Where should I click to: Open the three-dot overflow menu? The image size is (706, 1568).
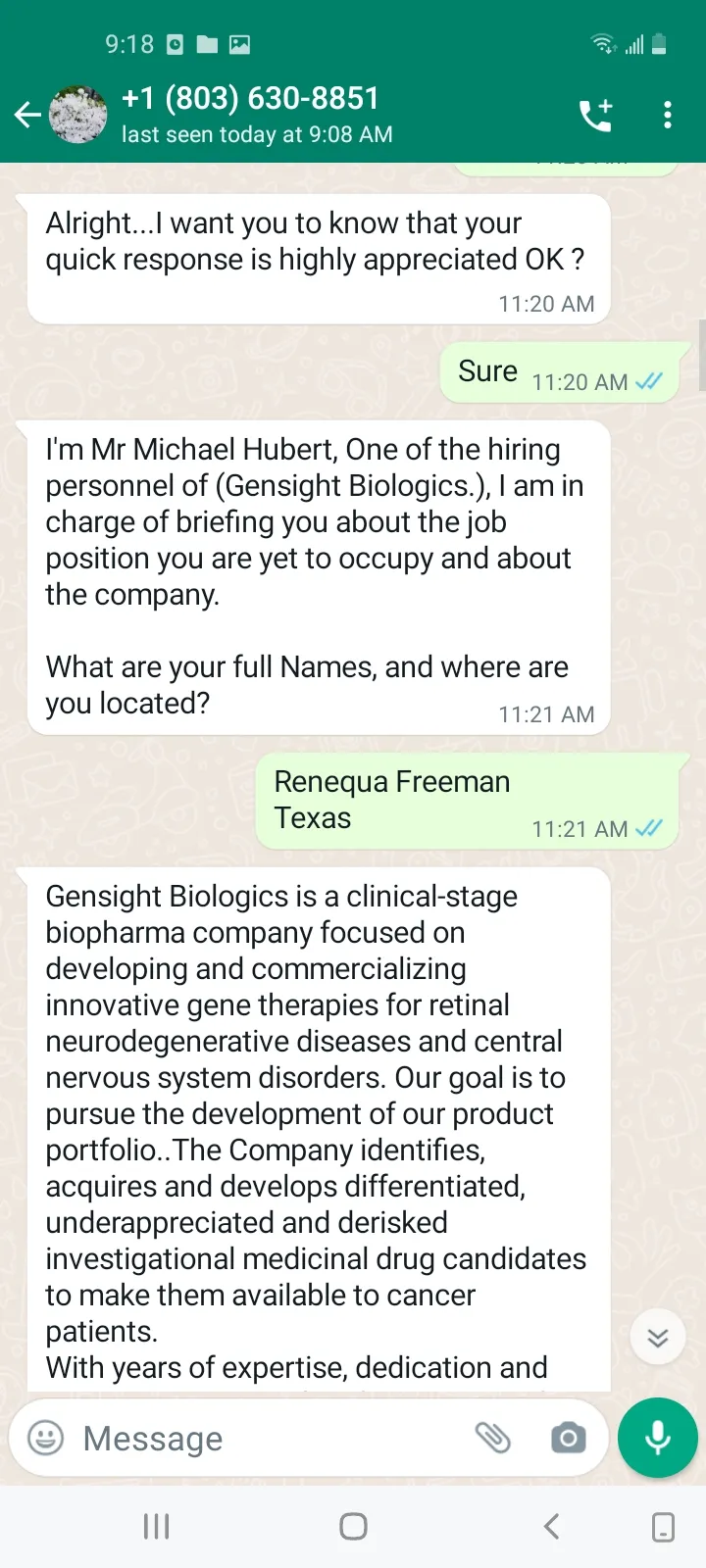668,116
